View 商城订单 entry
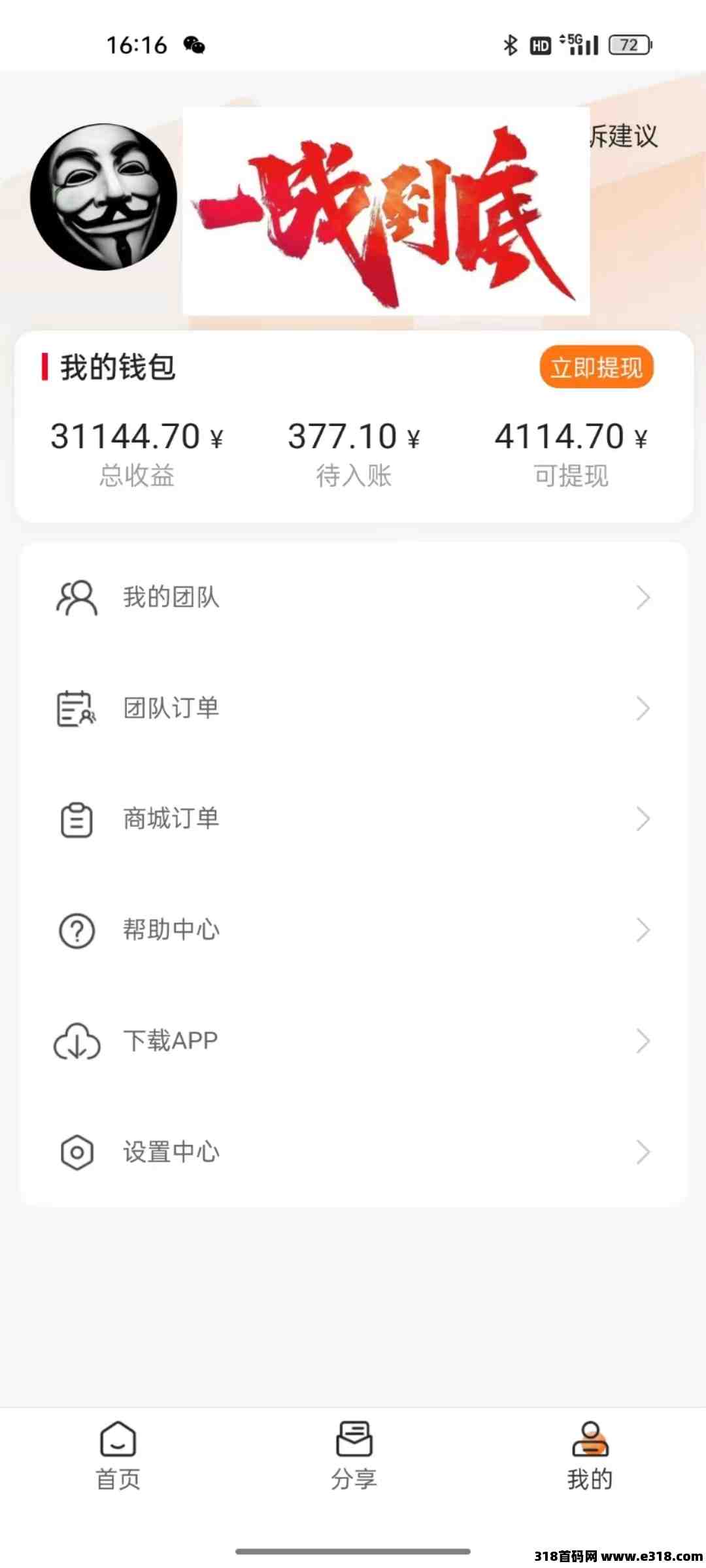Screen dimensions: 706x1568 pos(353,819)
